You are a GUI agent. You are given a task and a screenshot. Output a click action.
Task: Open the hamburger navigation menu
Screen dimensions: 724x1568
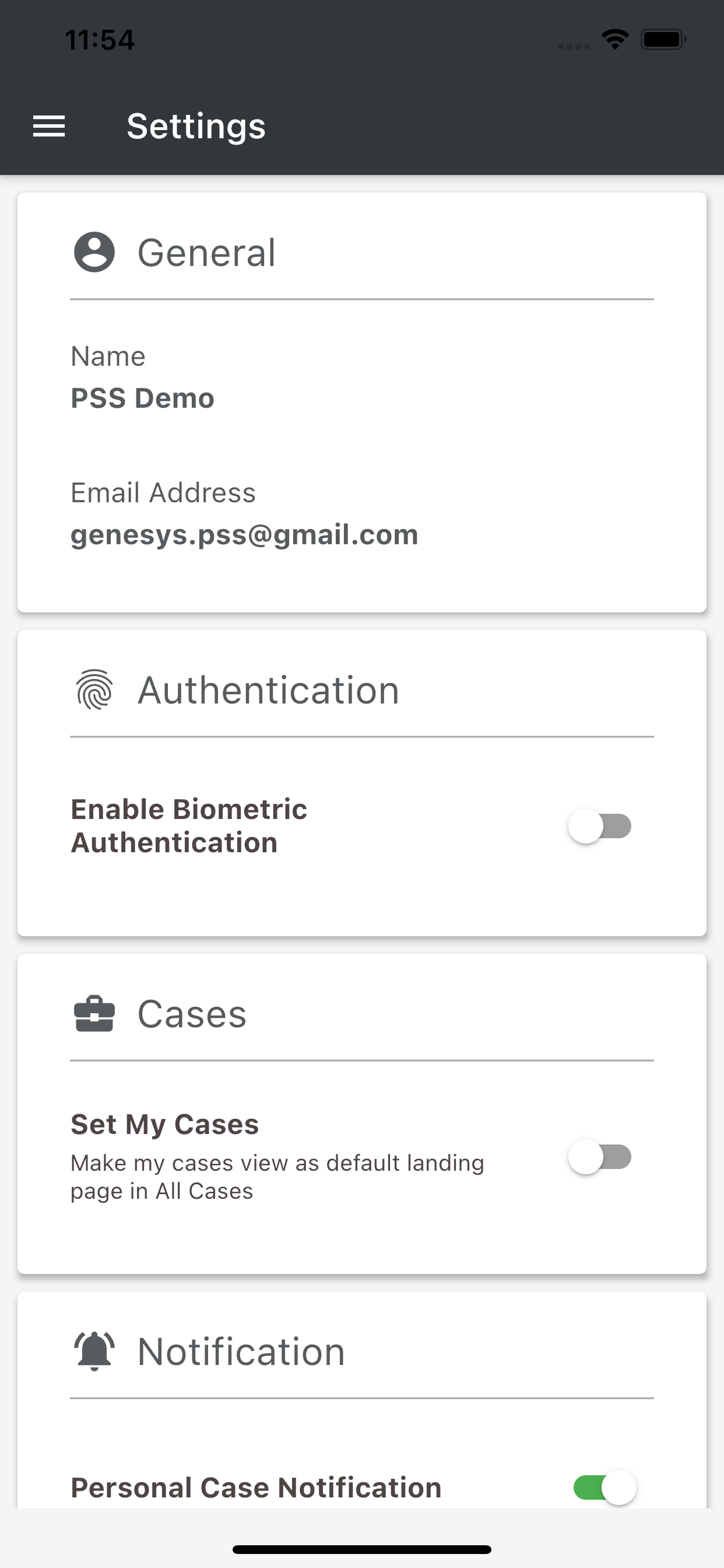(x=48, y=127)
